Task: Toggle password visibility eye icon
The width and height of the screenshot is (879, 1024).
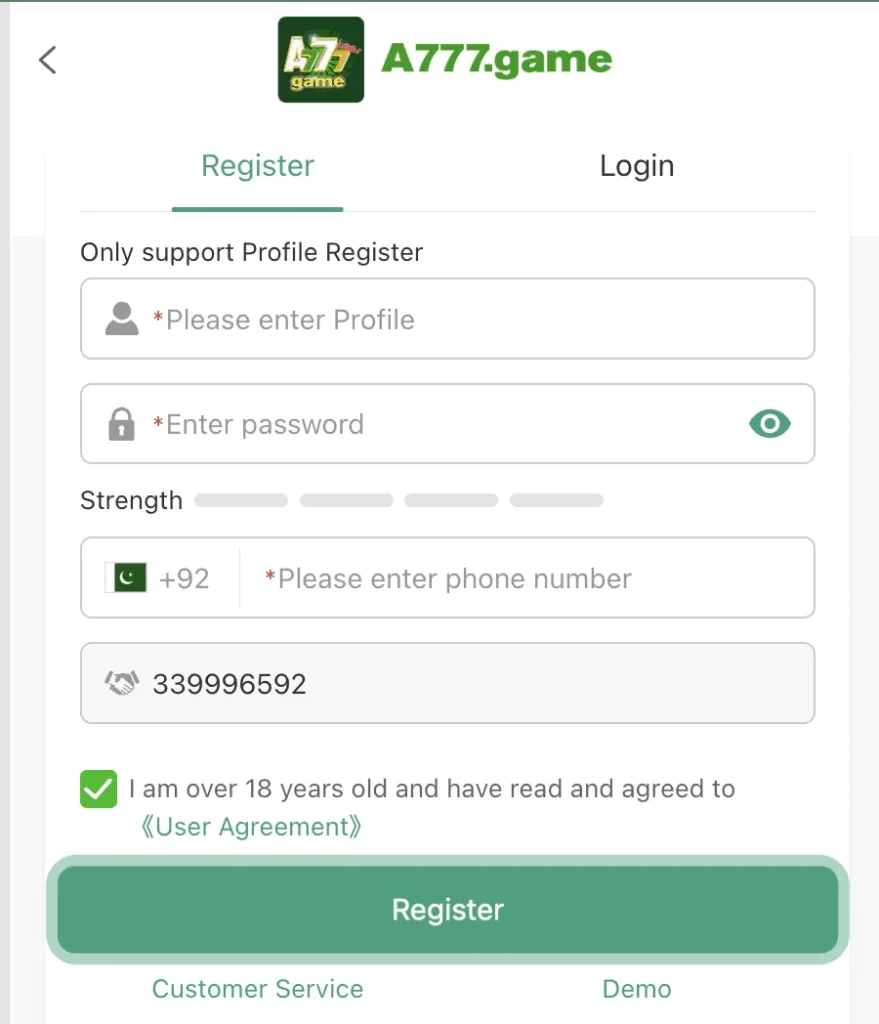Action: (x=769, y=424)
